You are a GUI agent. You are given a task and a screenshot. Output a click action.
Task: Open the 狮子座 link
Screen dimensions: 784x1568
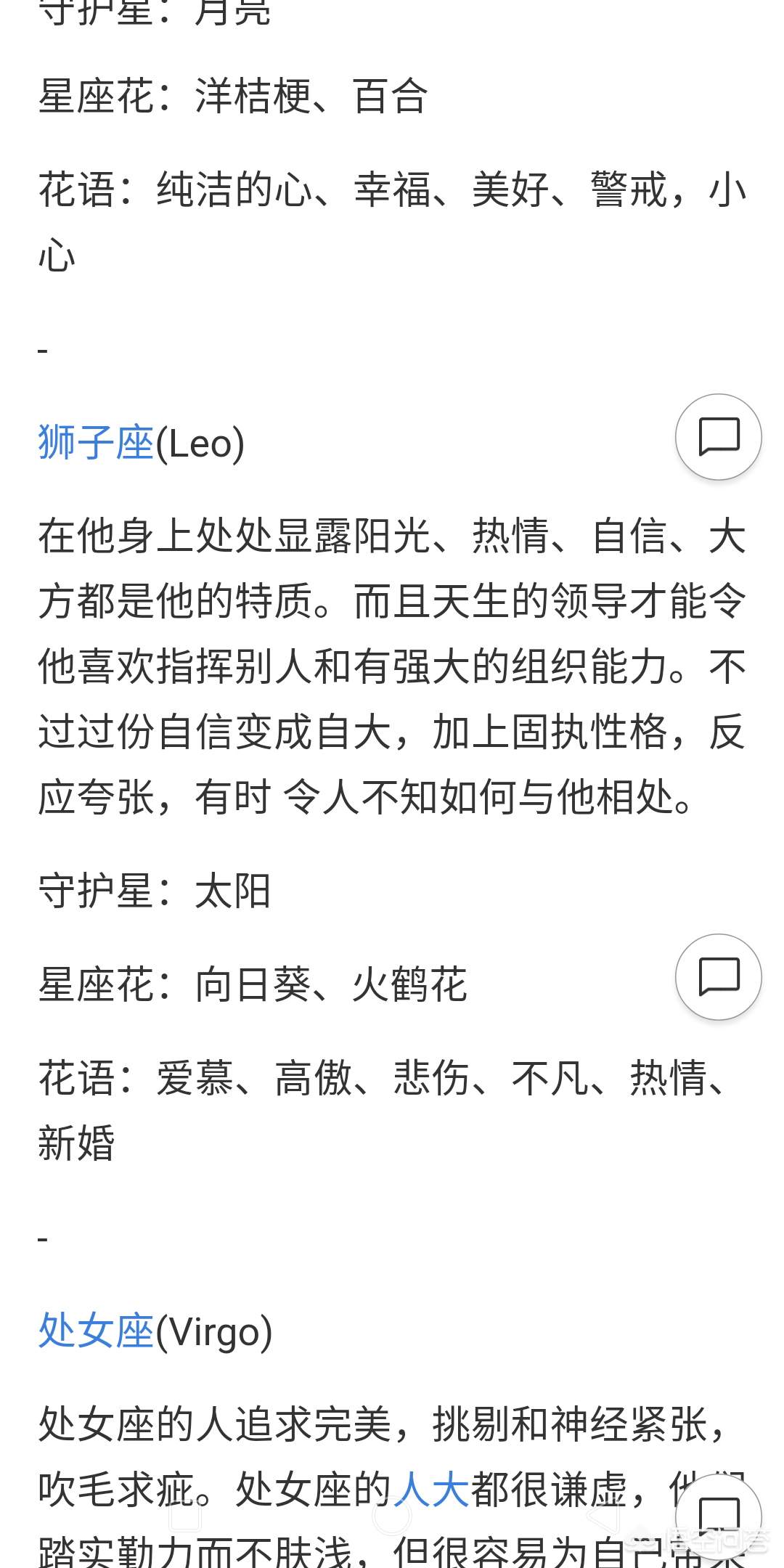[96, 443]
